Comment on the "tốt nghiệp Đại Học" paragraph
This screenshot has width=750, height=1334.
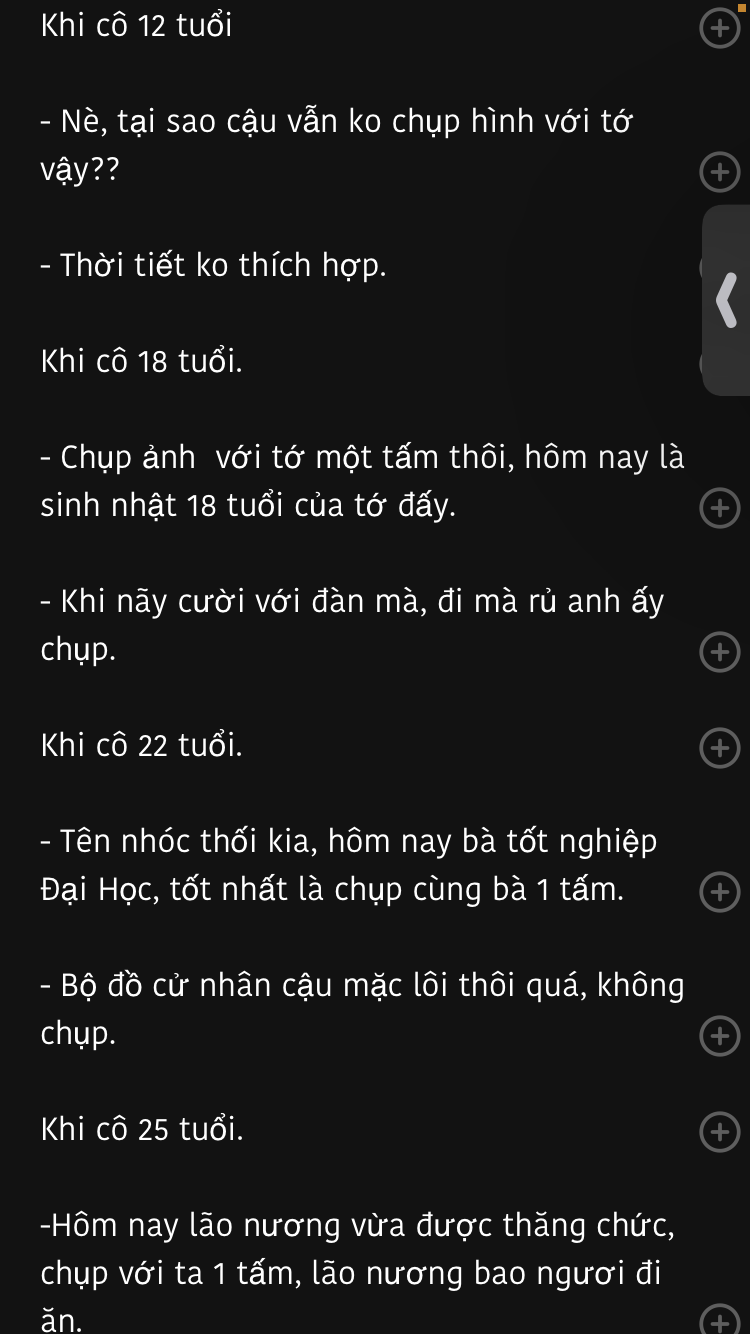pyautogui.click(x=718, y=891)
